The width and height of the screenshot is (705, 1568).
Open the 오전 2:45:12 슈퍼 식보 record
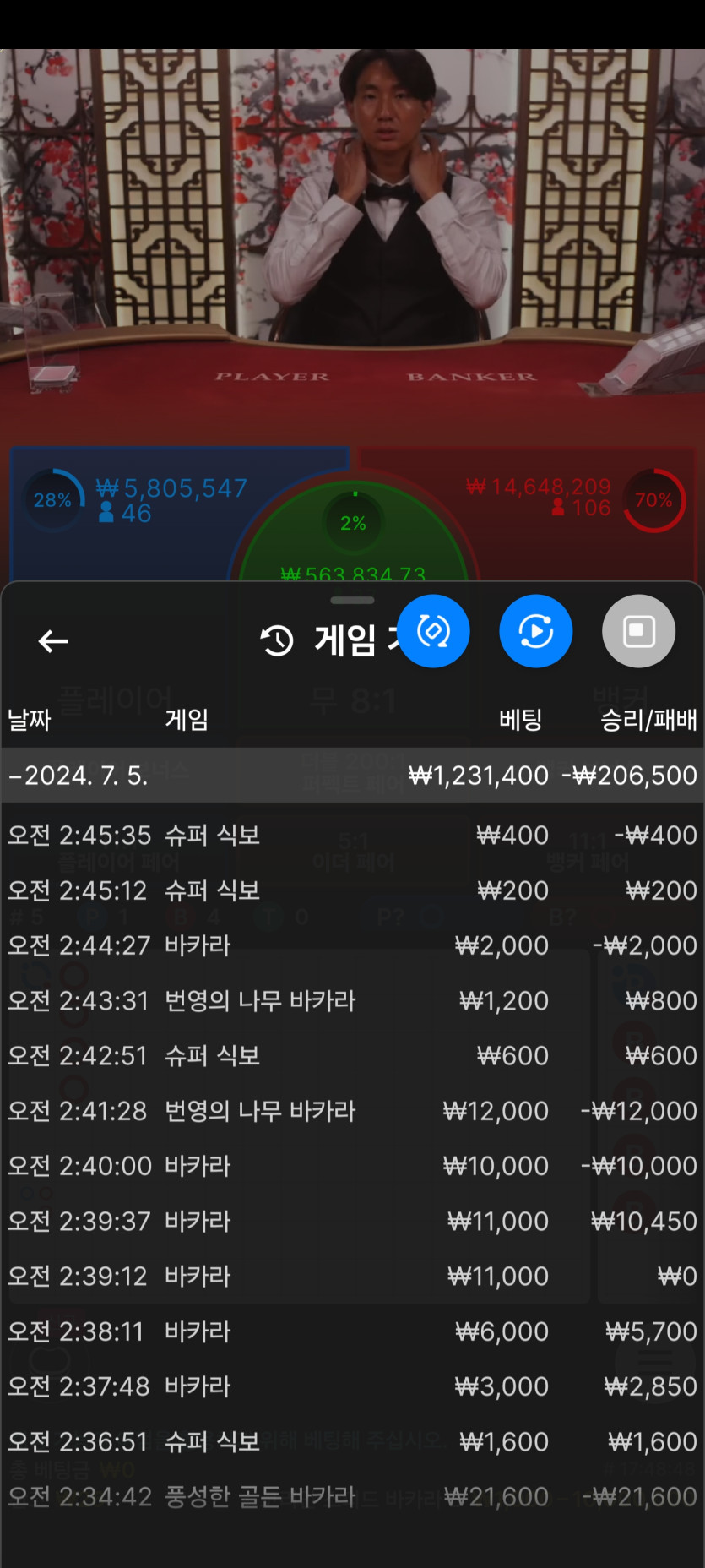coord(352,890)
